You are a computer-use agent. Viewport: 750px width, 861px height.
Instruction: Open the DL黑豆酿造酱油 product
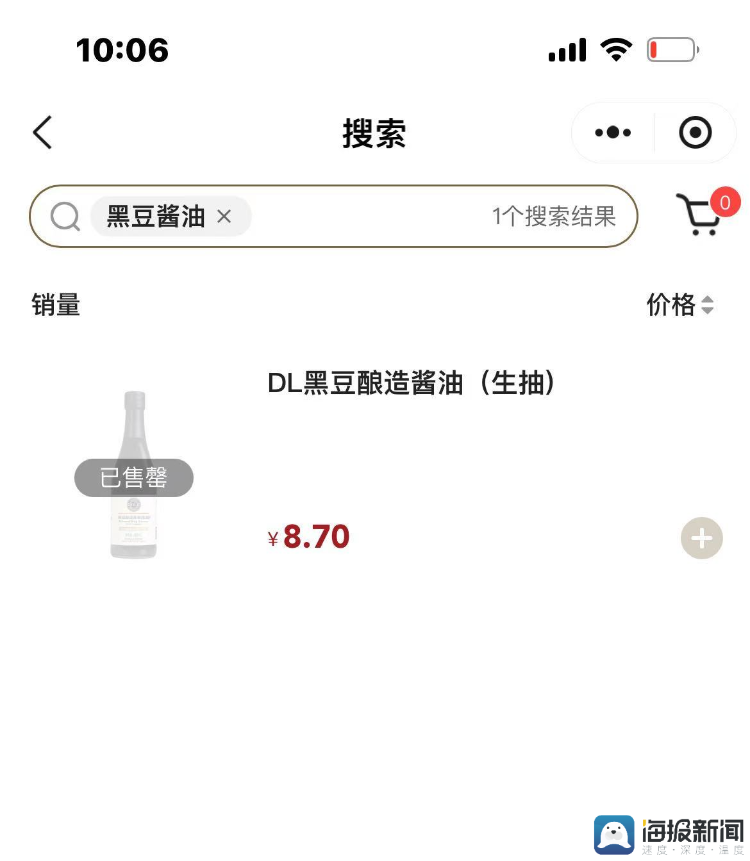410,383
